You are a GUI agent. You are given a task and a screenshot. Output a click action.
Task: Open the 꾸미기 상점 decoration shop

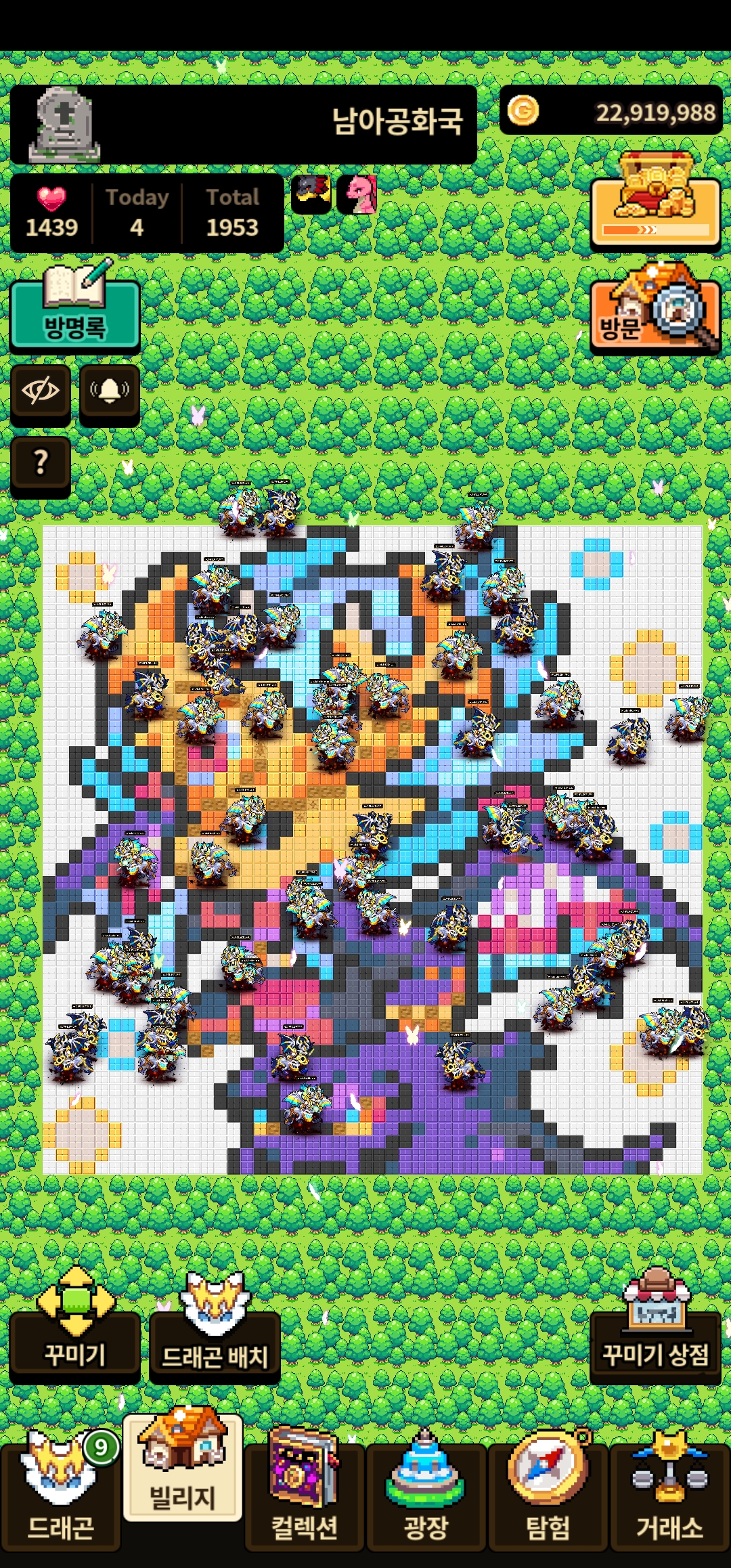point(655,1344)
